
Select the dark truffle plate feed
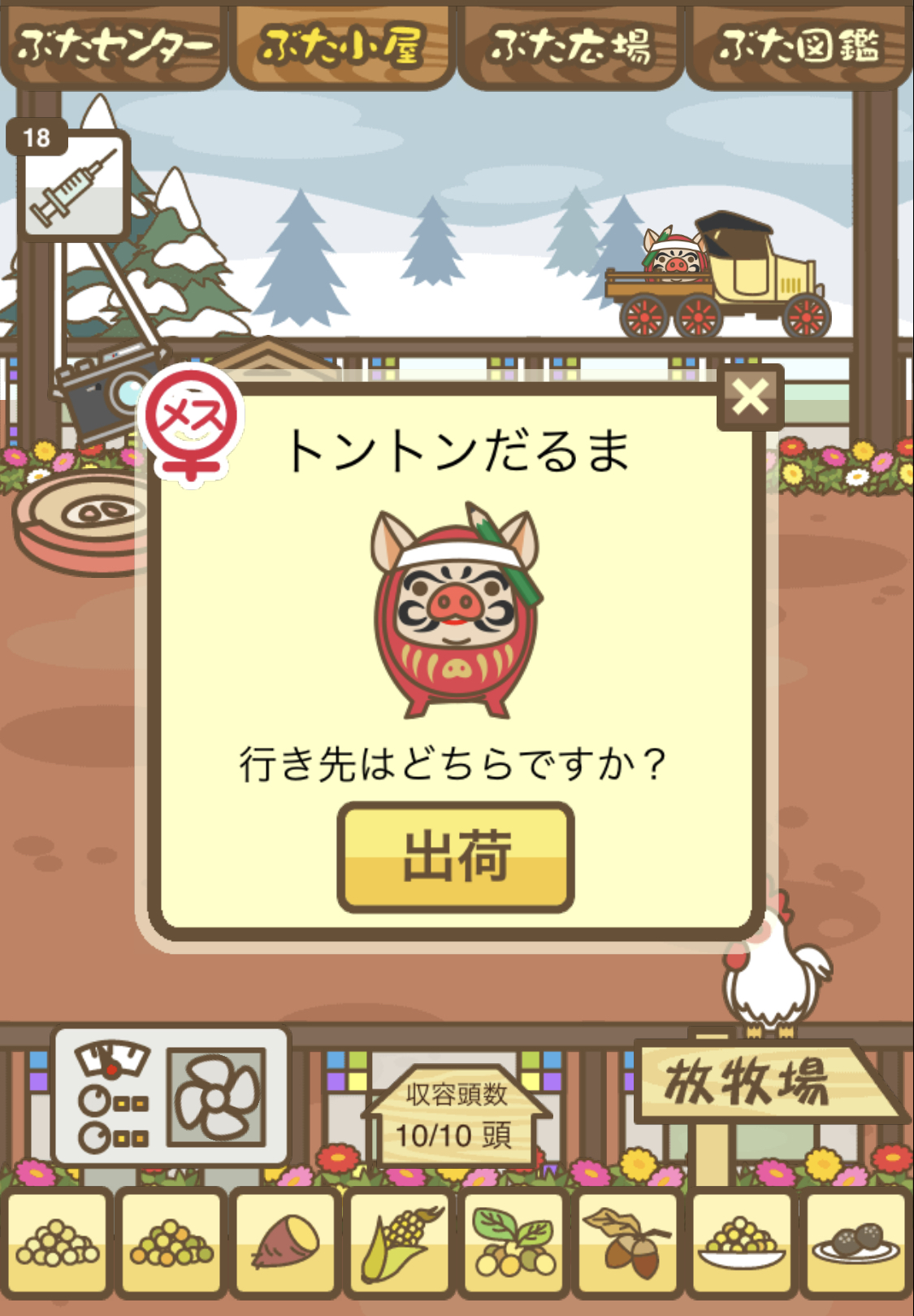856,1242
